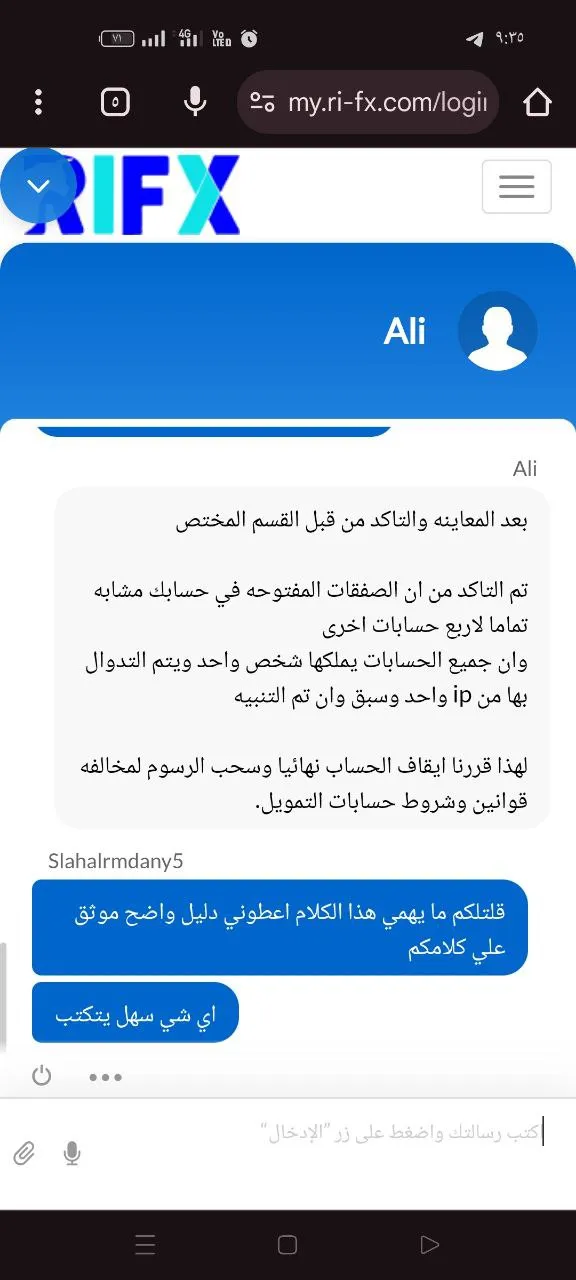Tap the system back navigation button
Screen dimensions: 576x1280
coord(430,1245)
